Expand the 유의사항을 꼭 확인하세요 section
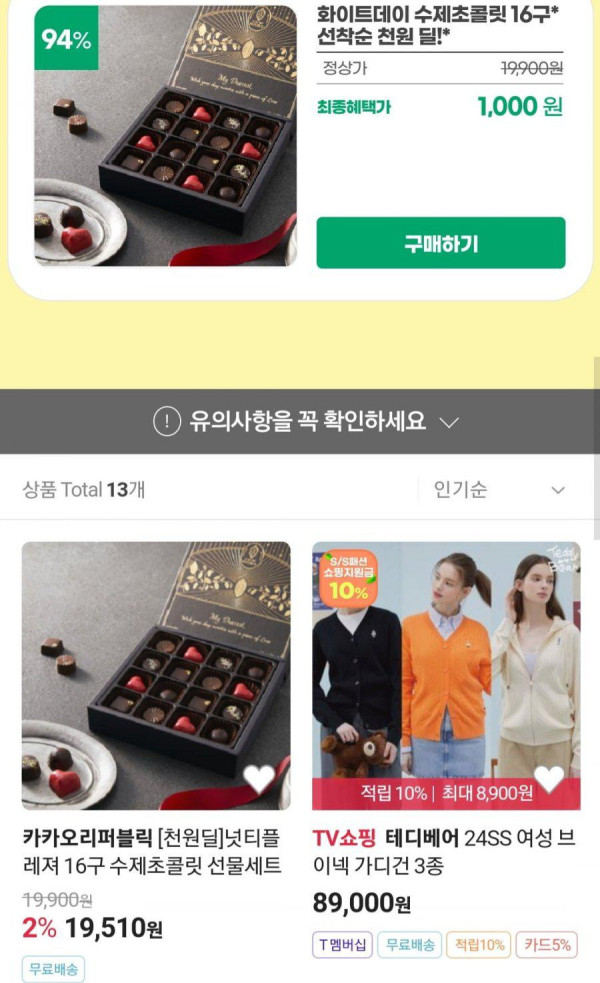600x983 pixels. (x=305, y=421)
